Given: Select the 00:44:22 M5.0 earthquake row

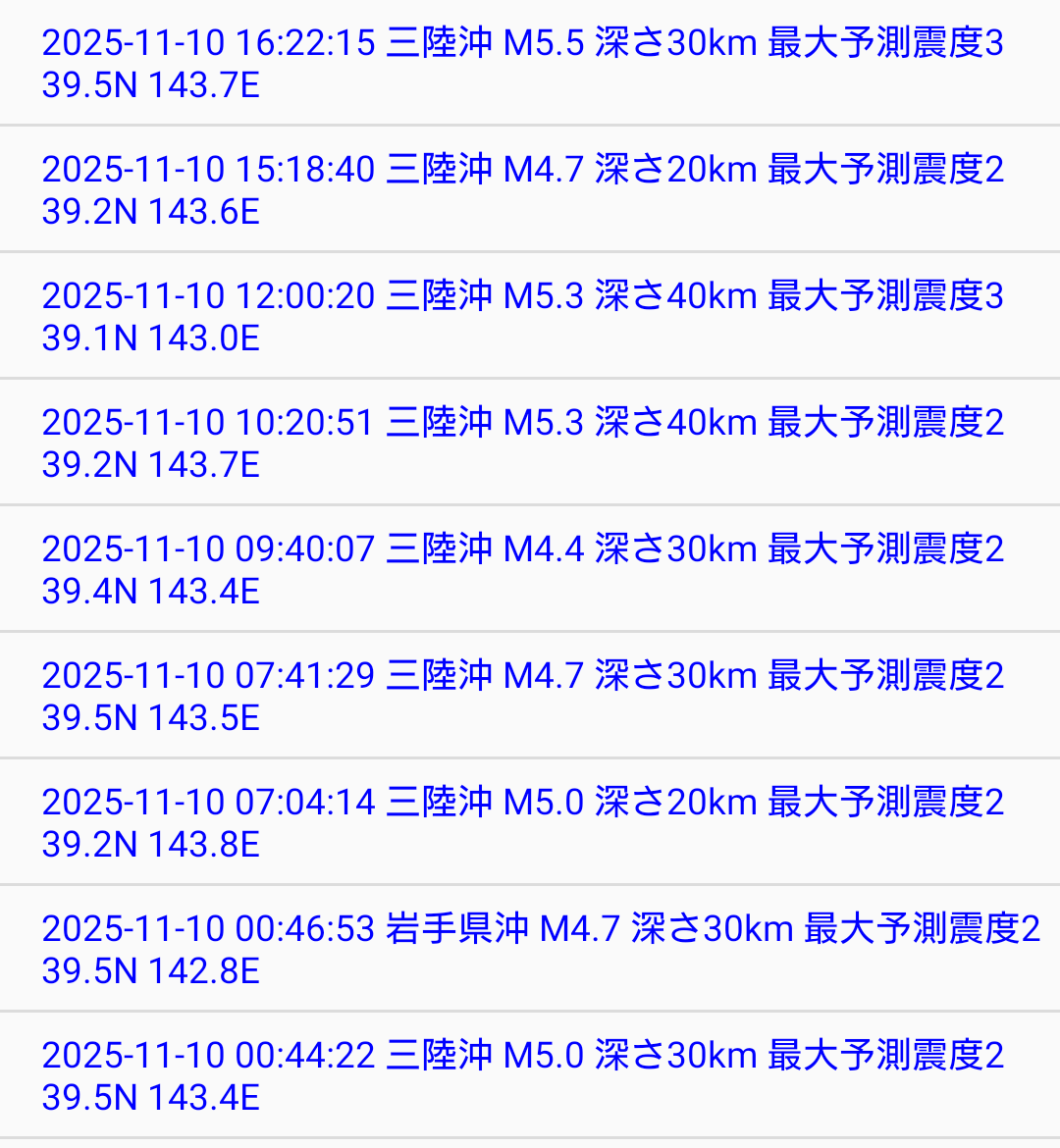Looking at the screenshot, I should point(522,1076).
